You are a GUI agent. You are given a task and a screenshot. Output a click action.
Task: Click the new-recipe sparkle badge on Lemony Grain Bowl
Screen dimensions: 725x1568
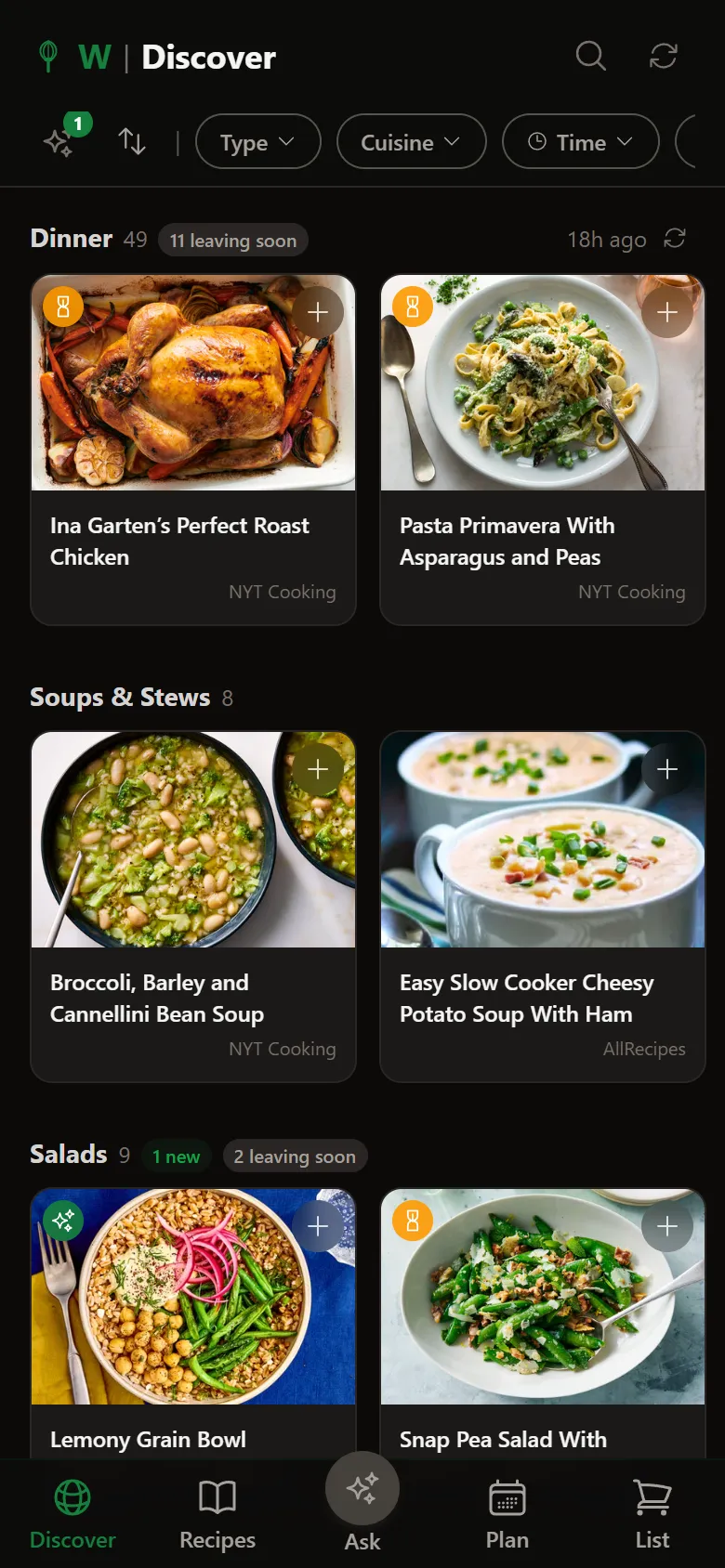[x=63, y=1221]
